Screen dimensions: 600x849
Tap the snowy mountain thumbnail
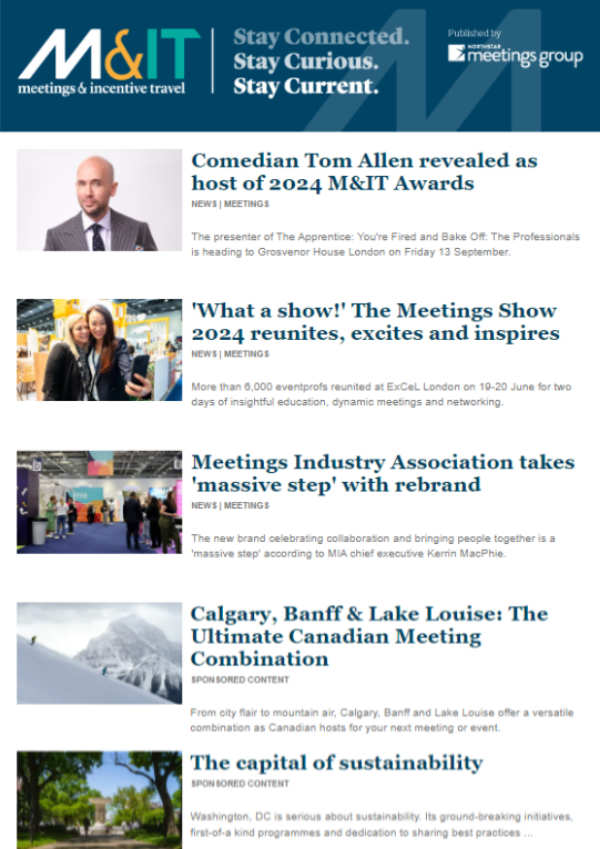pyautogui.click(x=100, y=652)
